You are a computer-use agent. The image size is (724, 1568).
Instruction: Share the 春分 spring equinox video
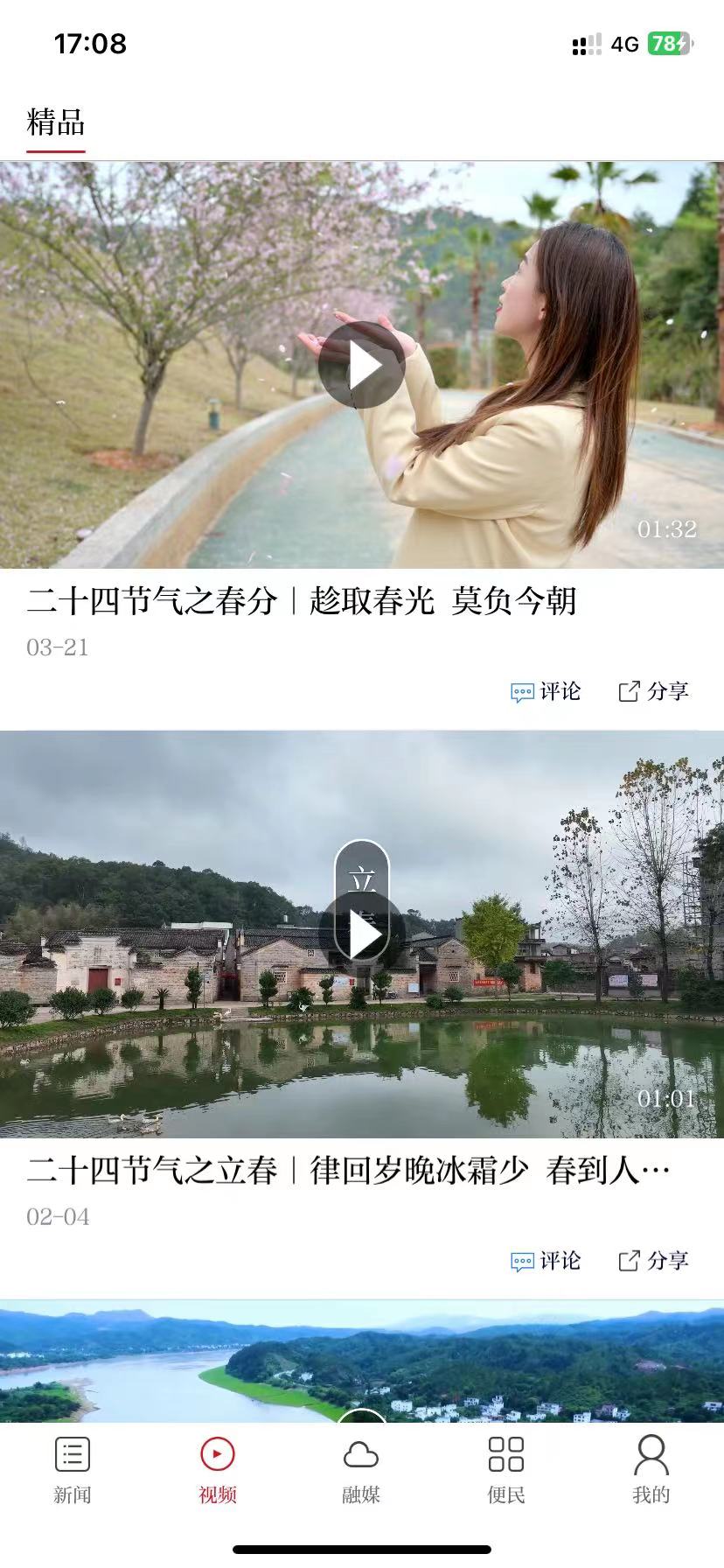[x=653, y=691]
